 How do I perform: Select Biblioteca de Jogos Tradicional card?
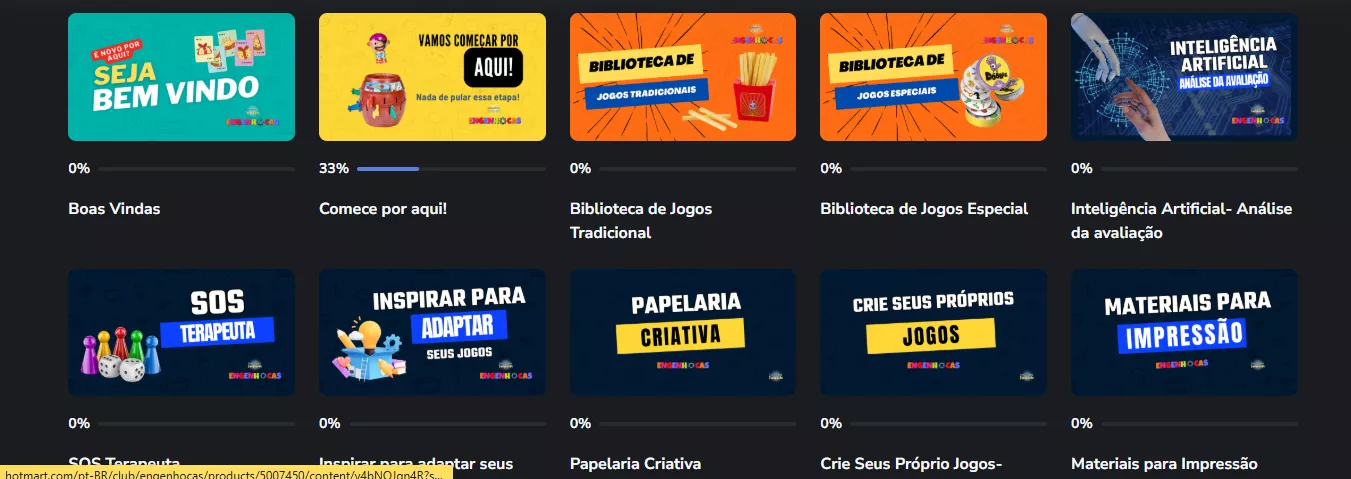click(x=683, y=77)
